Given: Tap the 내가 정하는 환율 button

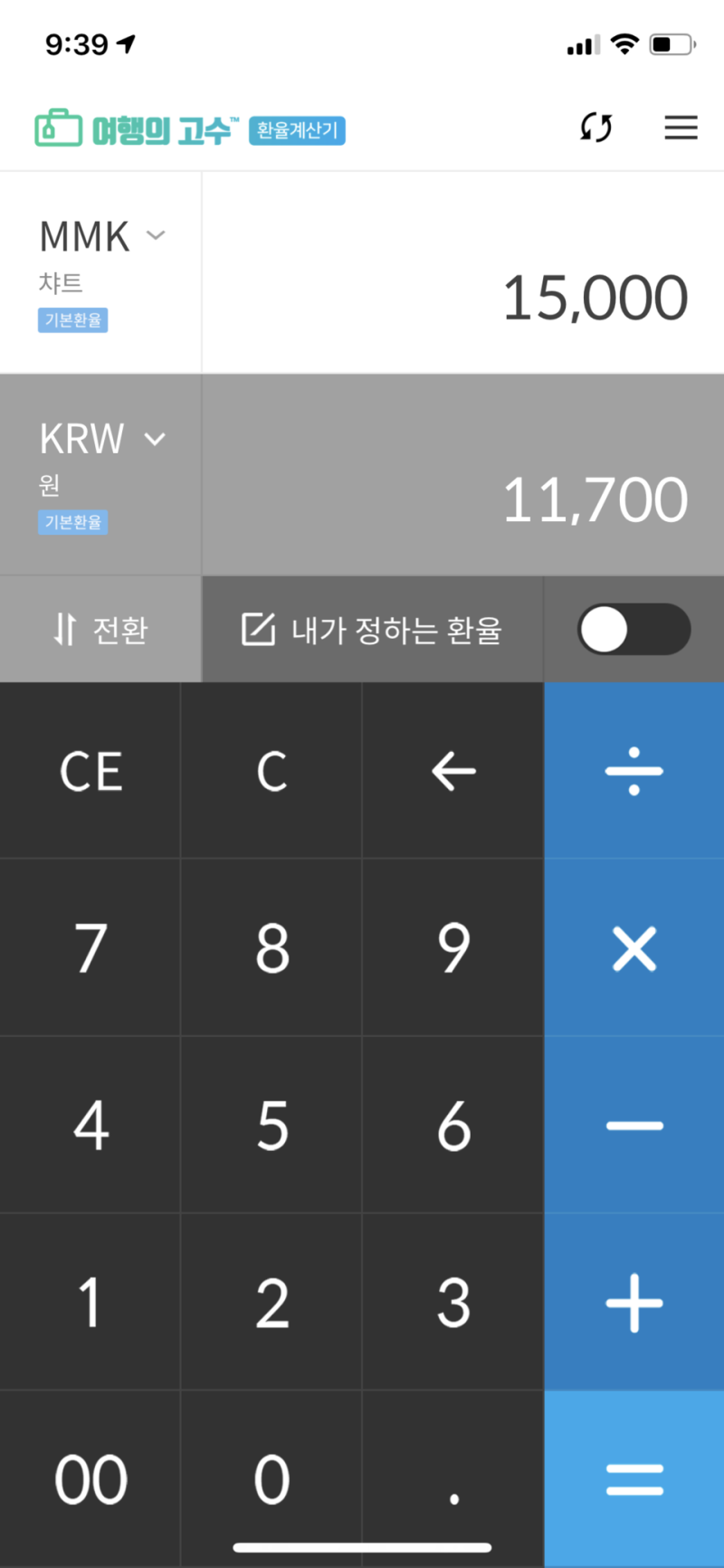Looking at the screenshot, I should pyautogui.click(x=372, y=629).
